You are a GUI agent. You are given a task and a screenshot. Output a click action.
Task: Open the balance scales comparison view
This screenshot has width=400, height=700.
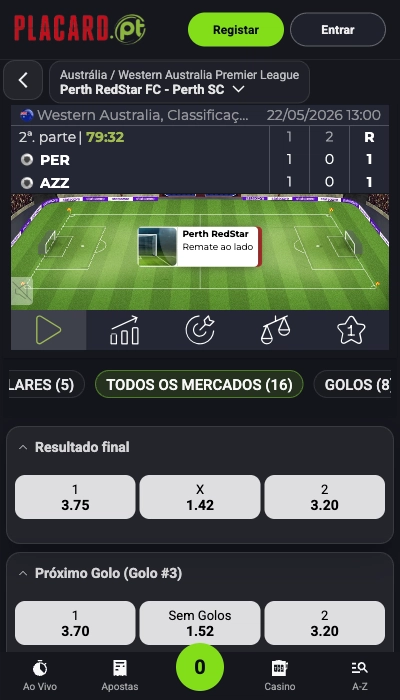point(275,330)
